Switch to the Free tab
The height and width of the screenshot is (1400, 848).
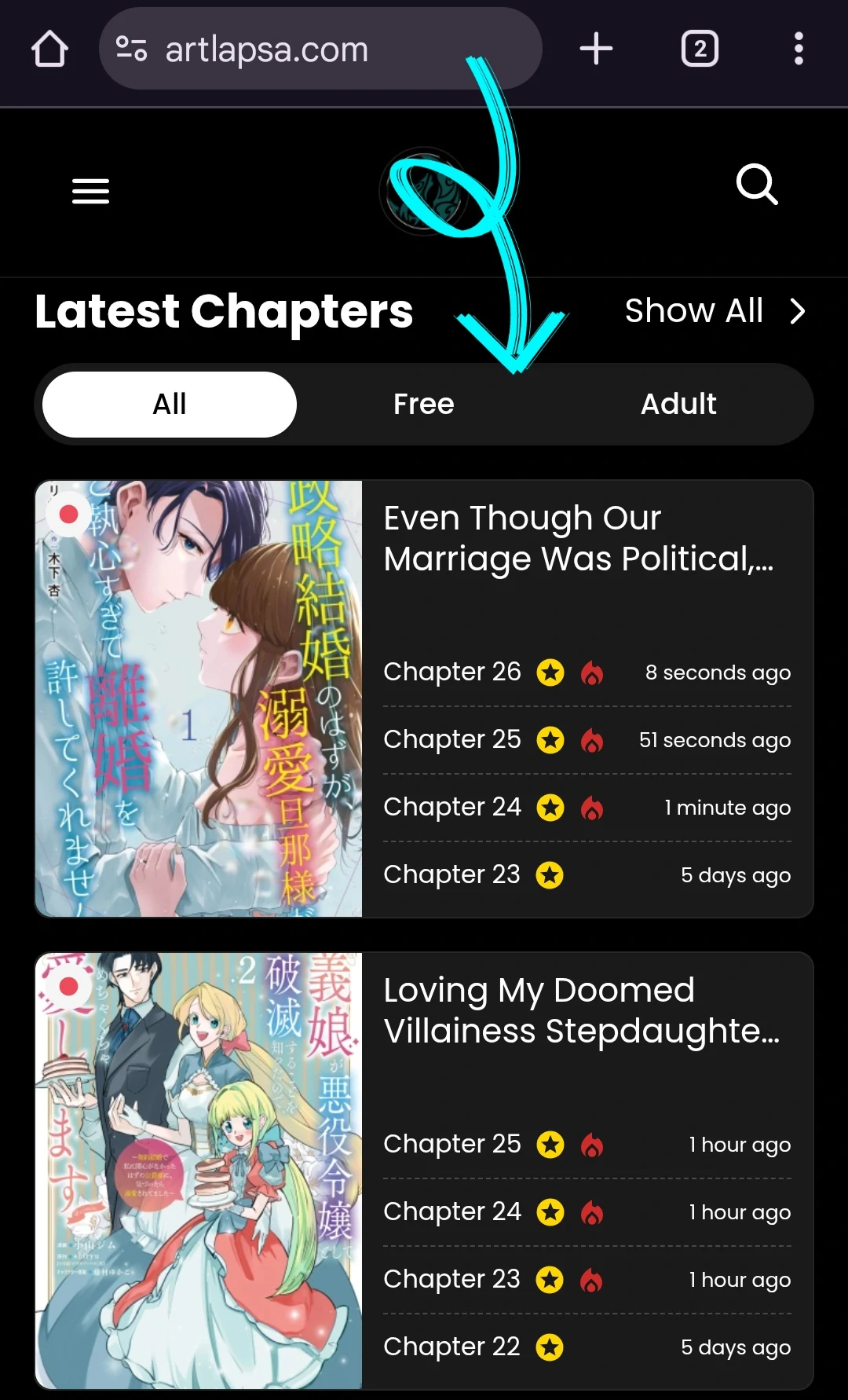423,404
